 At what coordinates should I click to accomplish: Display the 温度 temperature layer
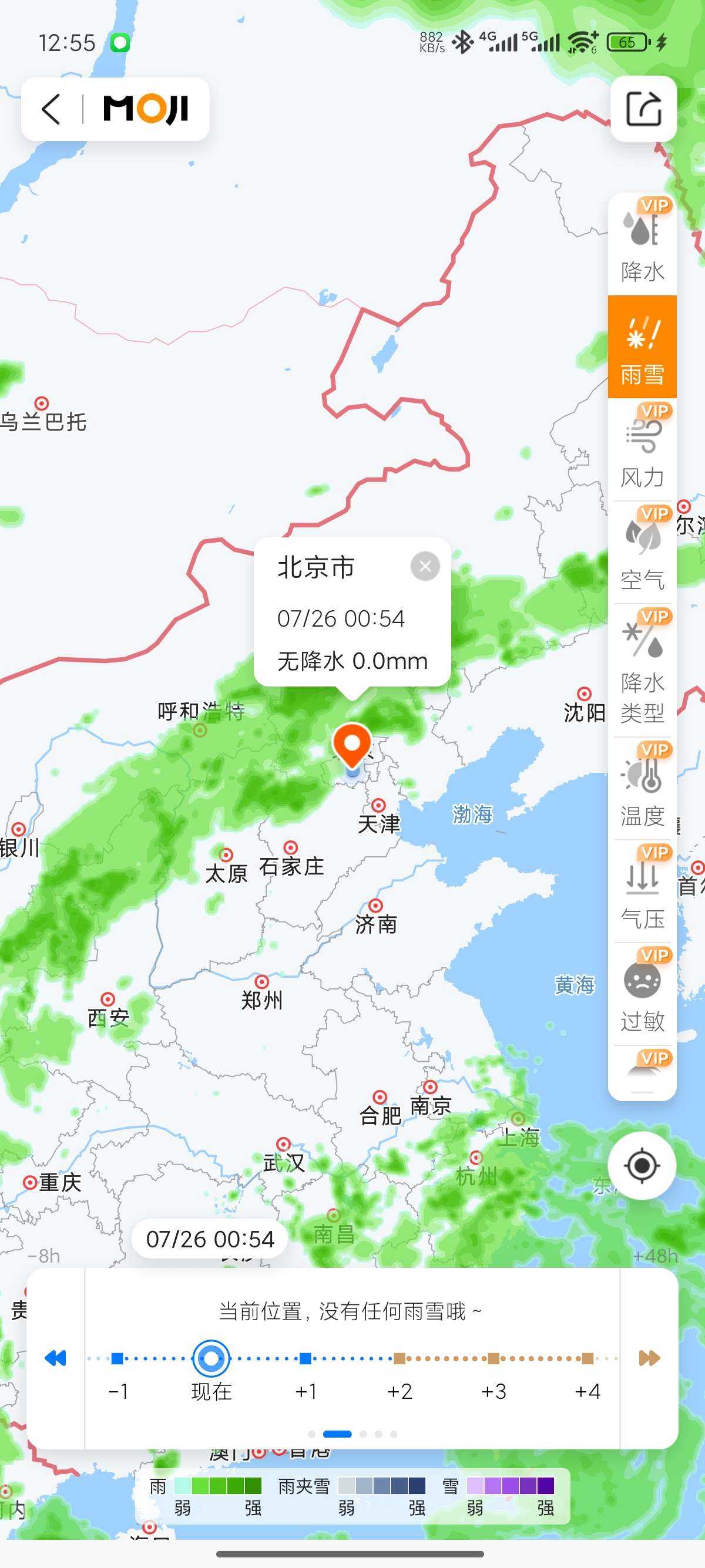pos(642,788)
